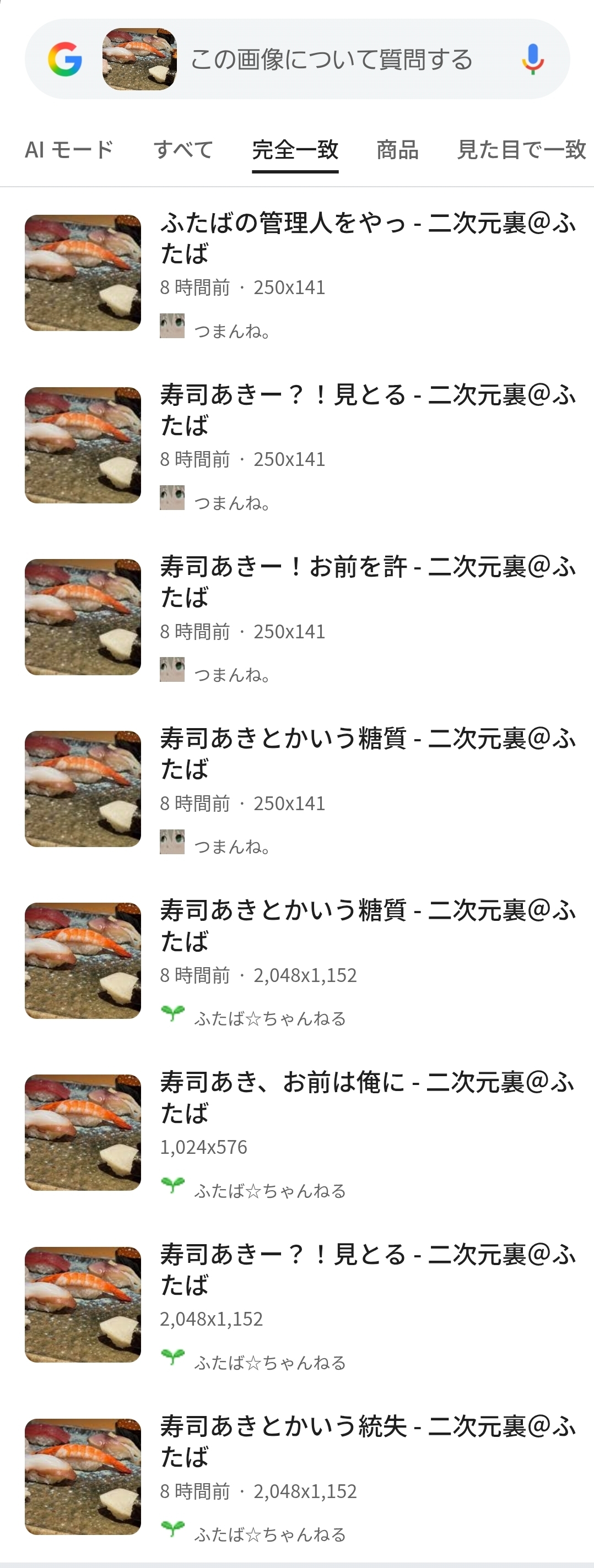Open the 250x141 '寿司あきー？！見とる' result
The width and height of the screenshot is (594, 1568).
[x=368, y=410]
